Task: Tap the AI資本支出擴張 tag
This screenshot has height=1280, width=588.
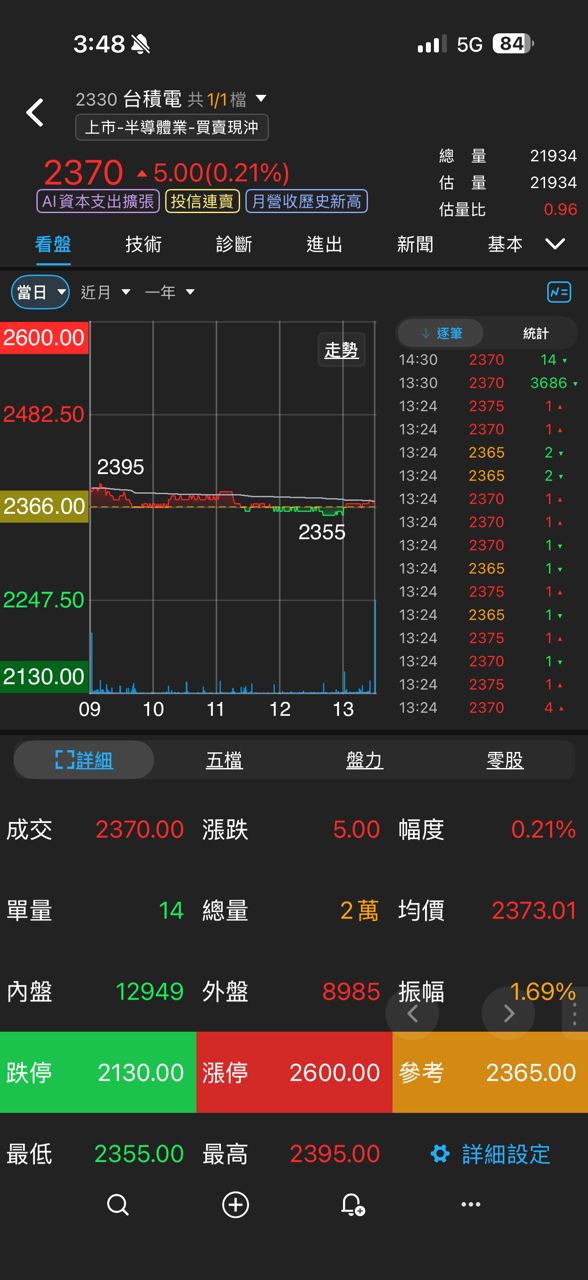Action: pyautogui.click(x=98, y=201)
